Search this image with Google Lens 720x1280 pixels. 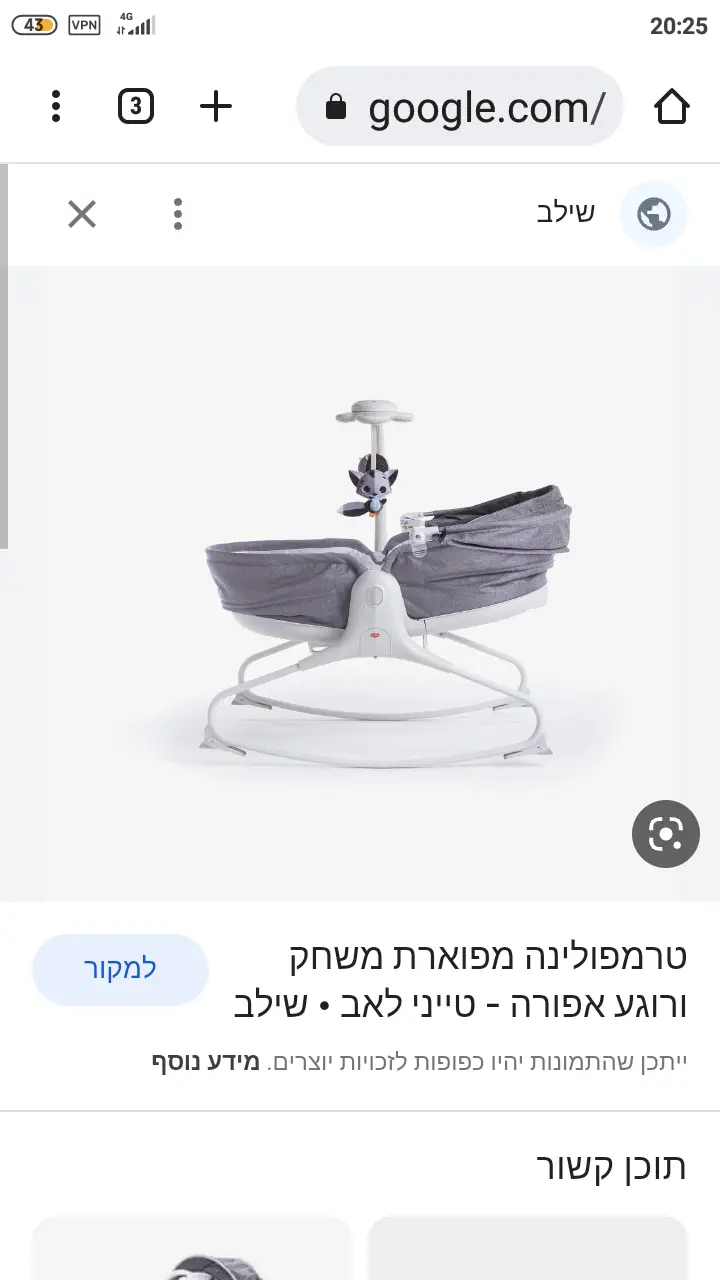click(665, 833)
